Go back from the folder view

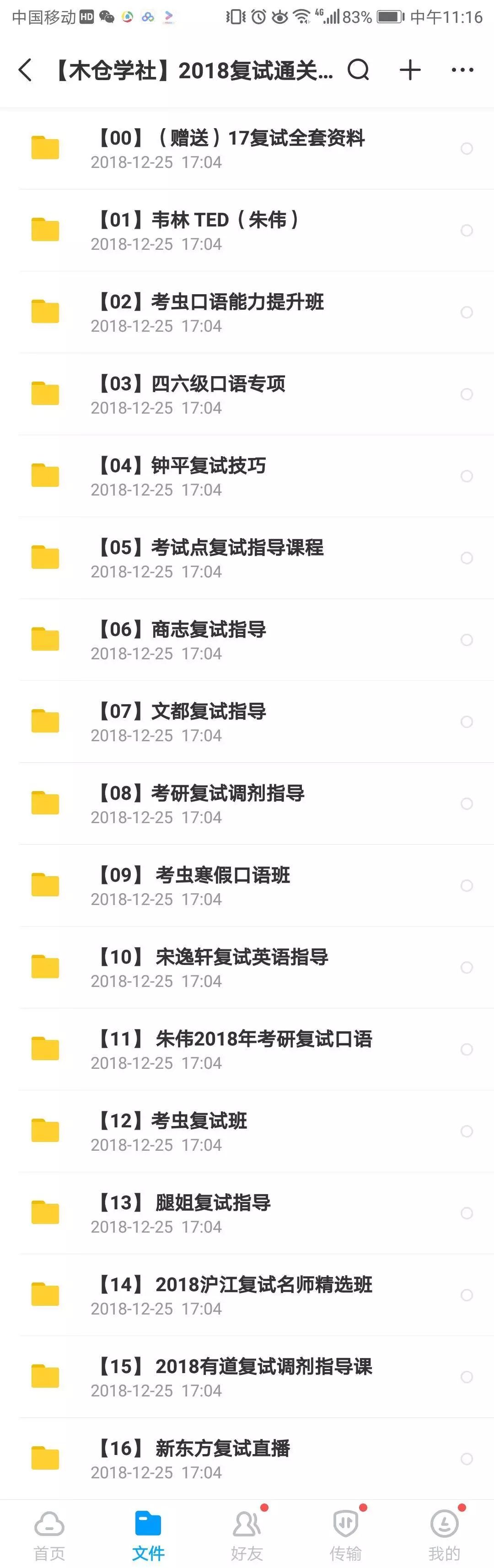click(25, 70)
